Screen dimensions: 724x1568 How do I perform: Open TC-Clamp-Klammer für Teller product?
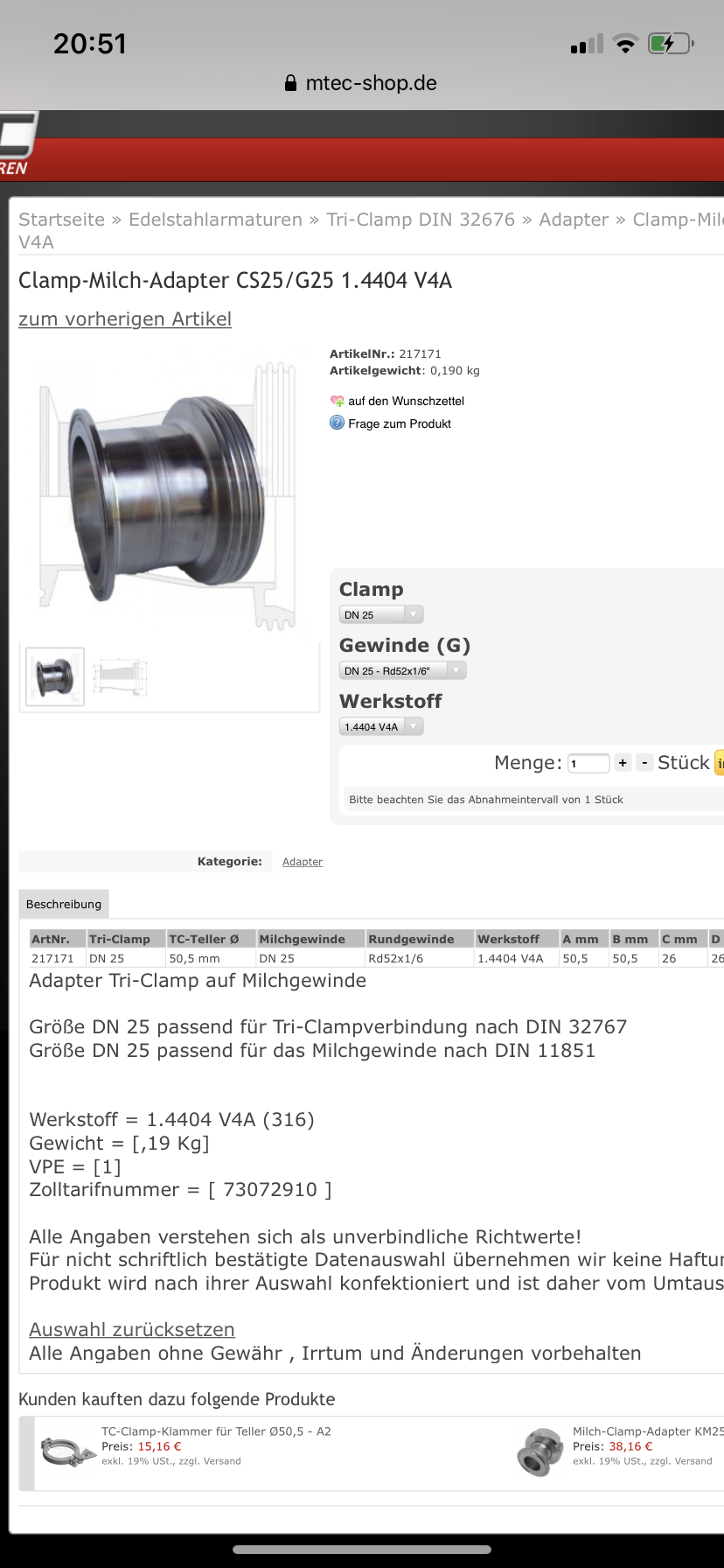216,1431
